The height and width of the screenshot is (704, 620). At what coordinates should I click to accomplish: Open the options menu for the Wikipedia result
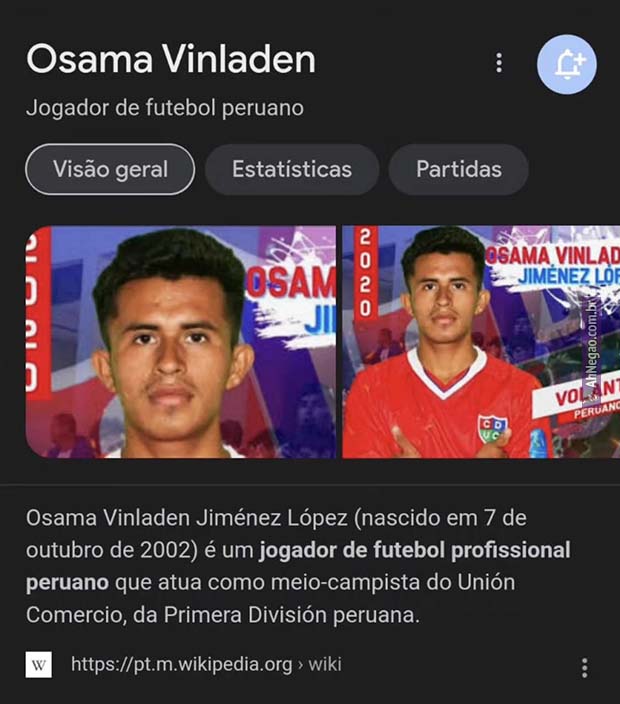point(585,668)
